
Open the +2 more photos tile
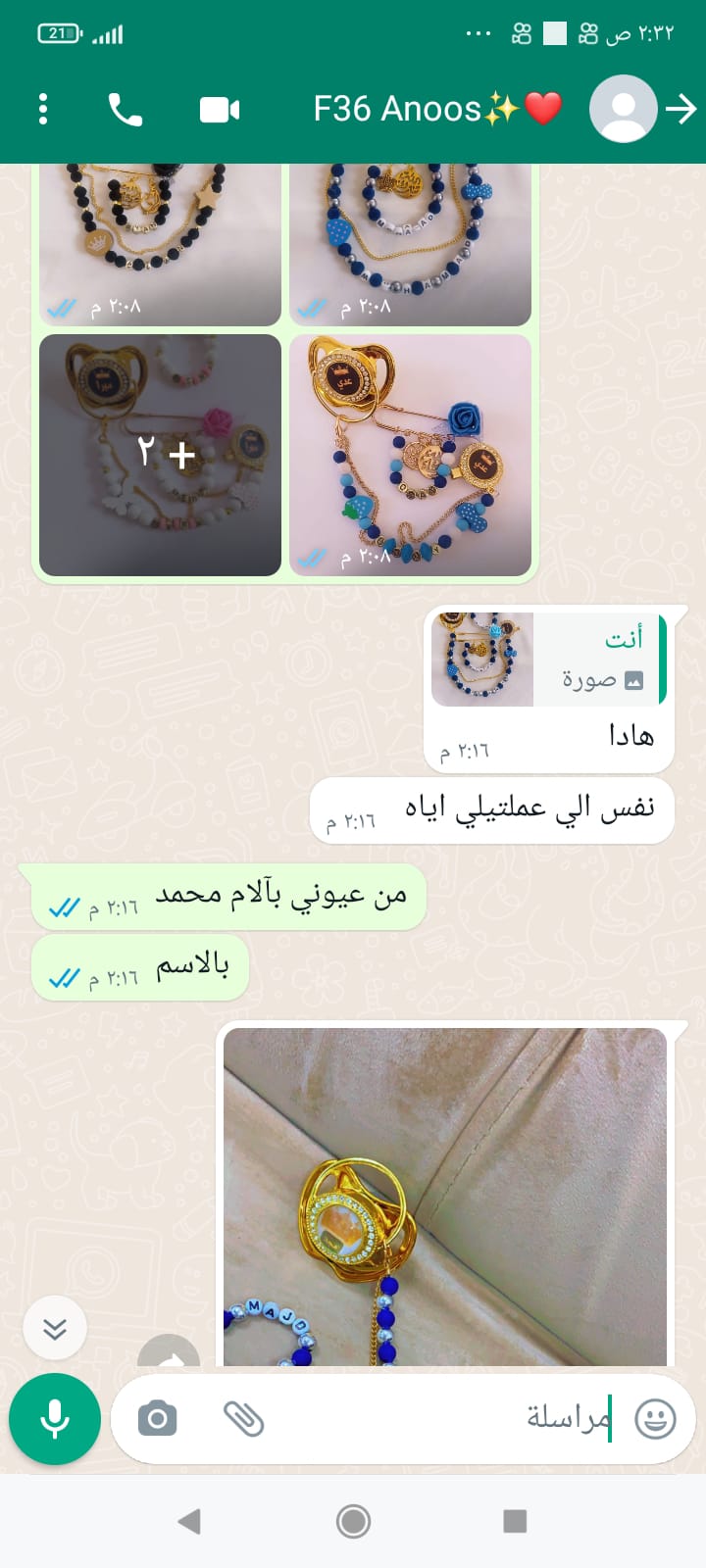pyautogui.click(x=161, y=455)
